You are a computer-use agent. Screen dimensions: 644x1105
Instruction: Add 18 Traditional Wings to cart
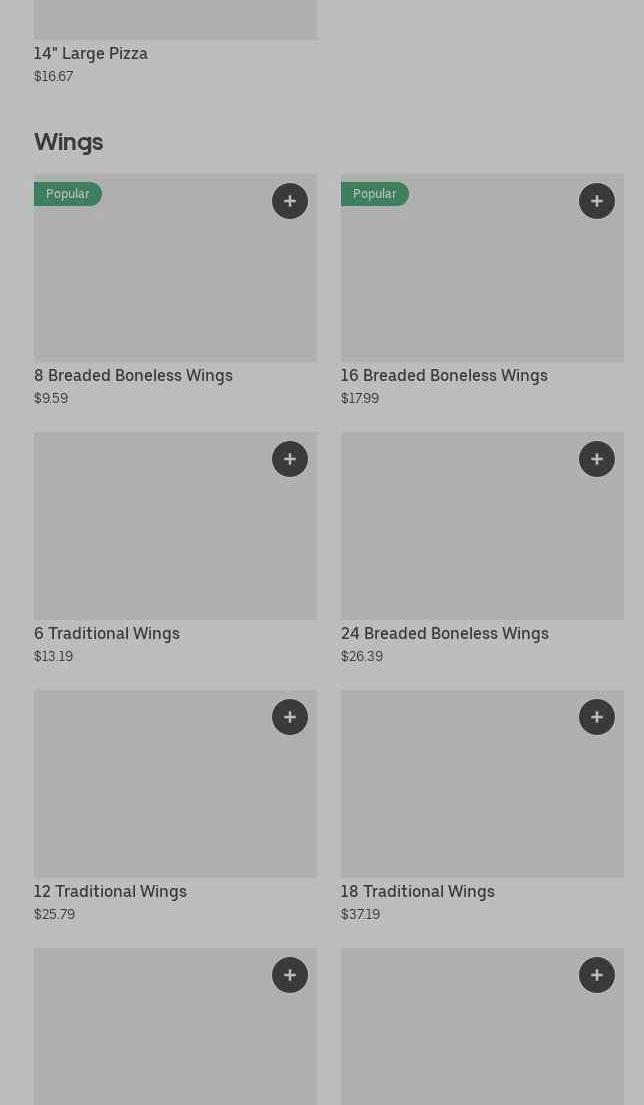pyautogui.click(x=597, y=717)
